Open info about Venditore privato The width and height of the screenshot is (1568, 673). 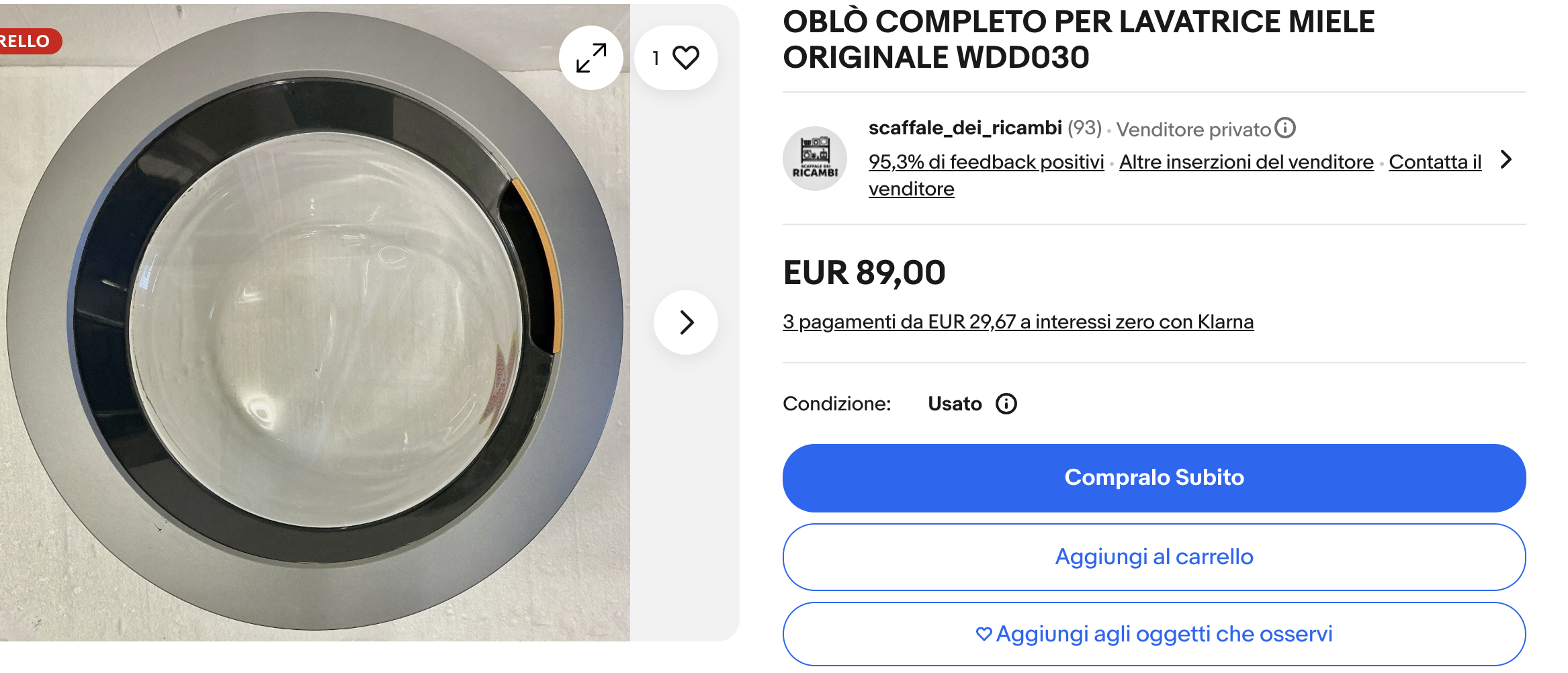1285,128
